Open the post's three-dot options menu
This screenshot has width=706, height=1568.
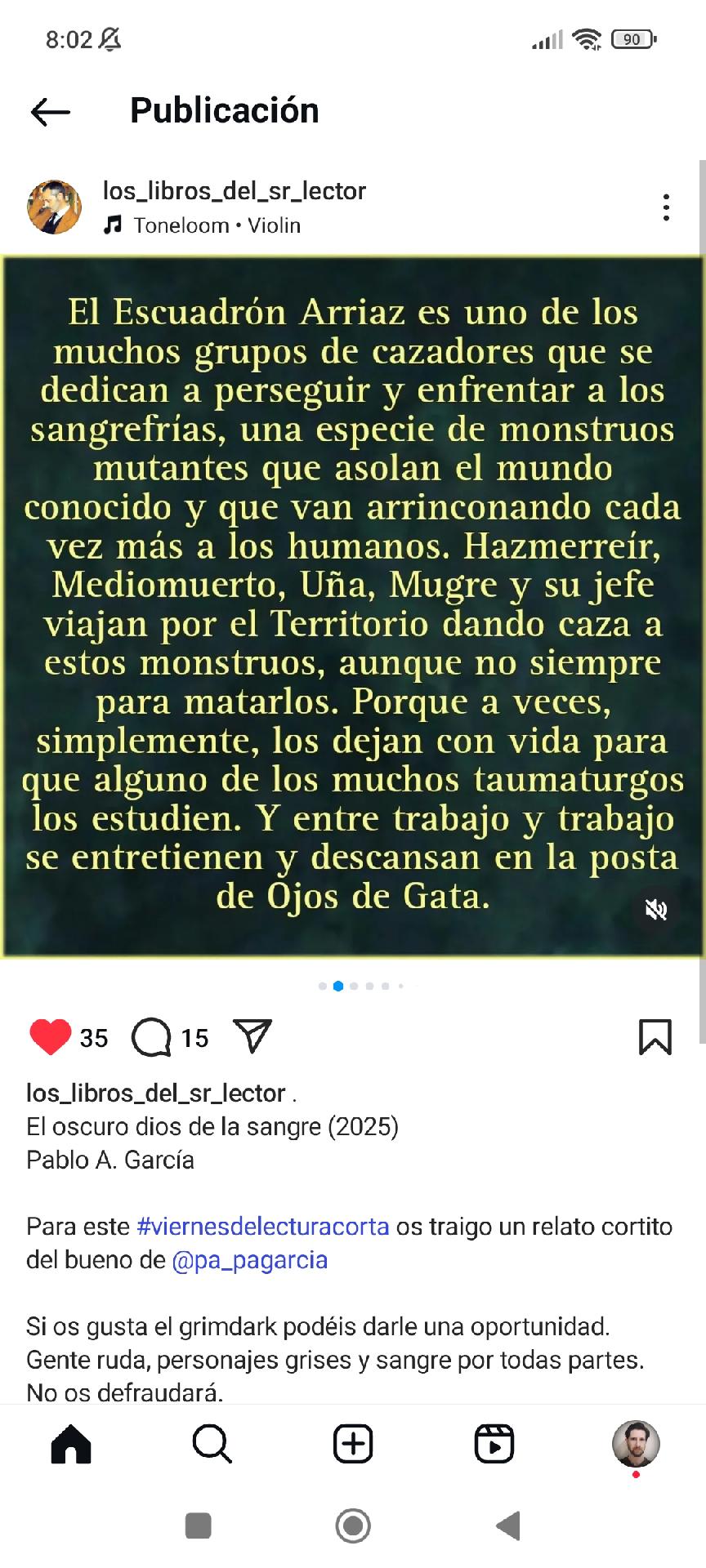(667, 207)
